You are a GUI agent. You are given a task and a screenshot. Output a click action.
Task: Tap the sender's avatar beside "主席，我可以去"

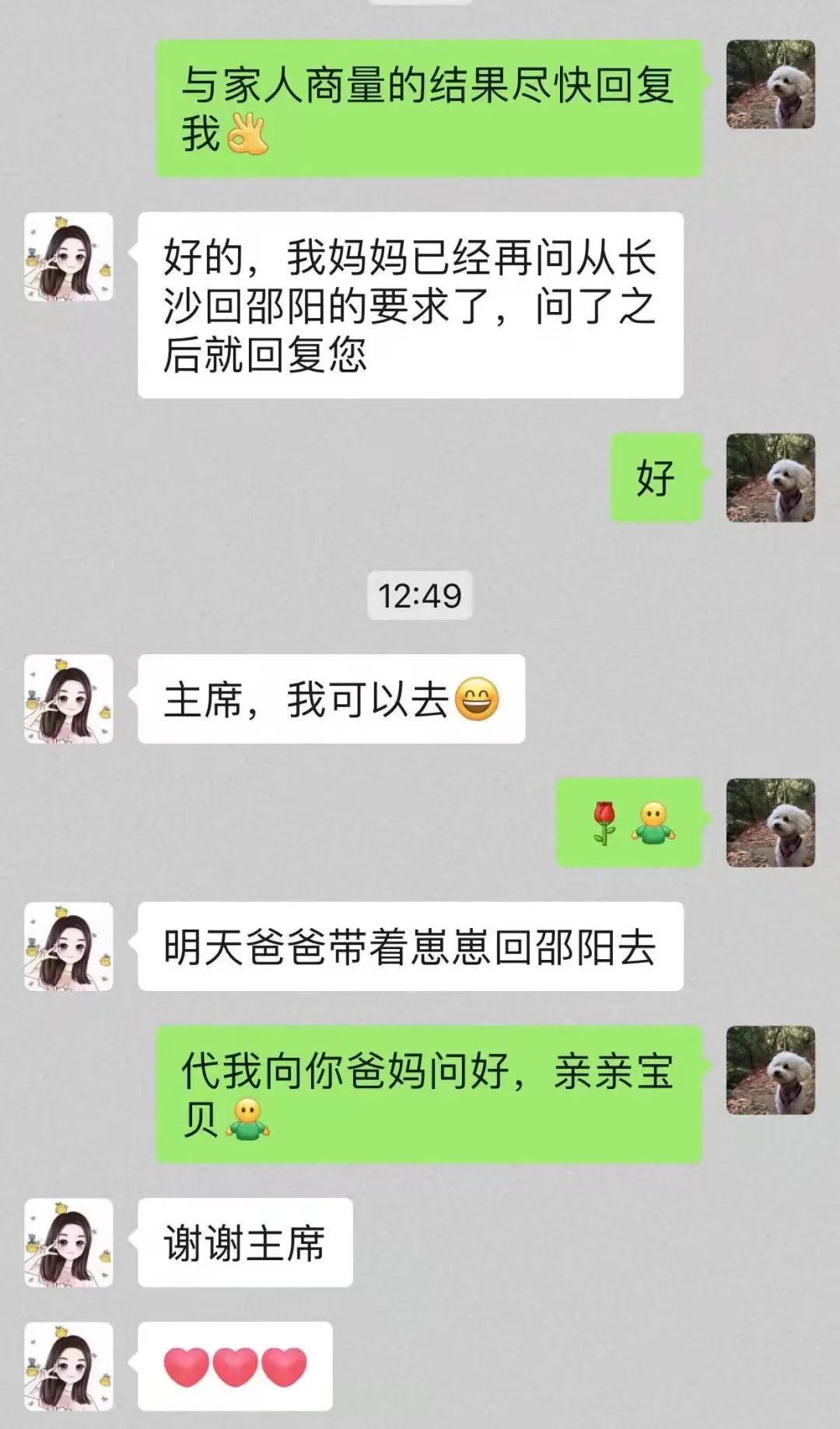pos(69,699)
